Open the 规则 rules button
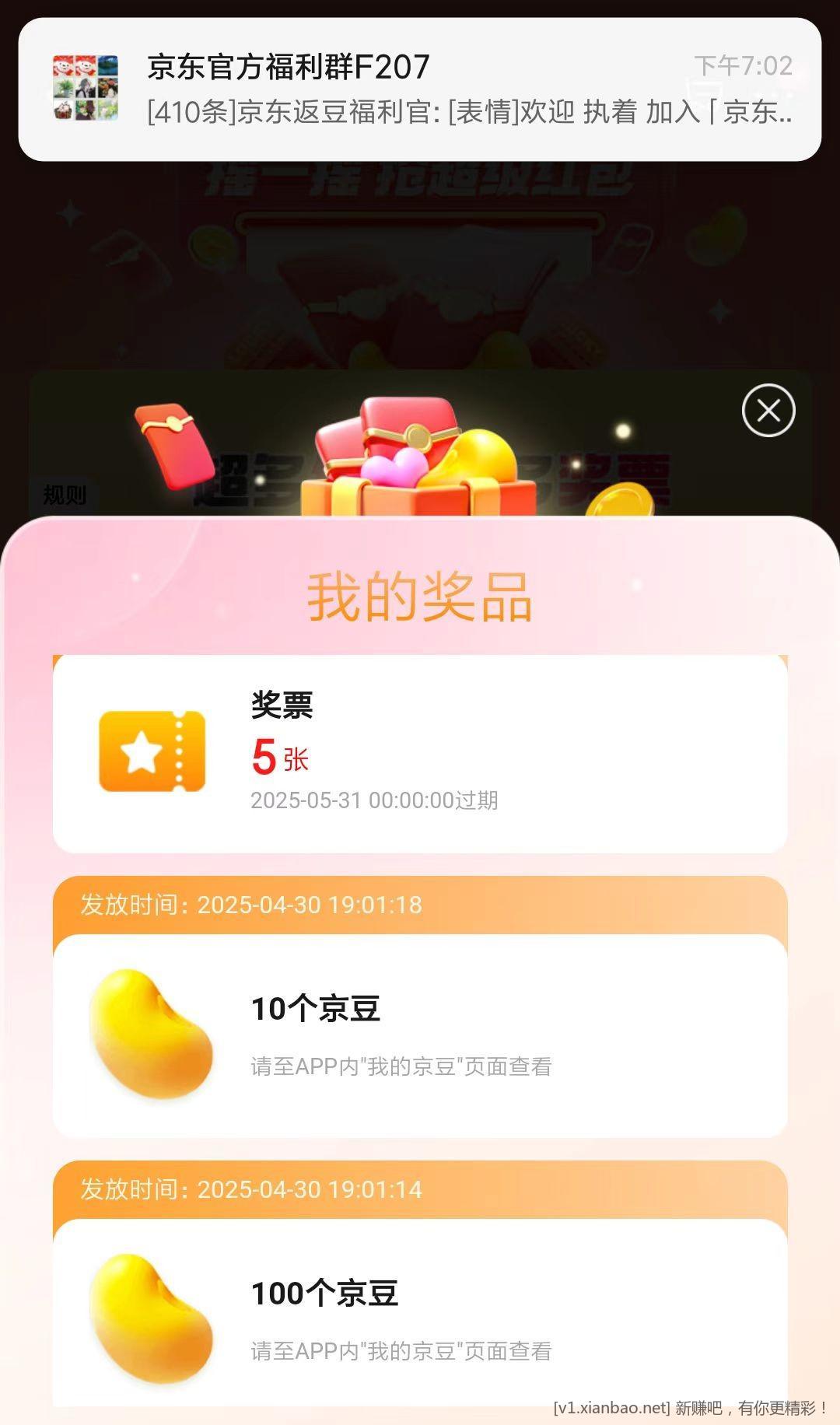This screenshot has height=1425, width=840. click(x=64, y=495)
